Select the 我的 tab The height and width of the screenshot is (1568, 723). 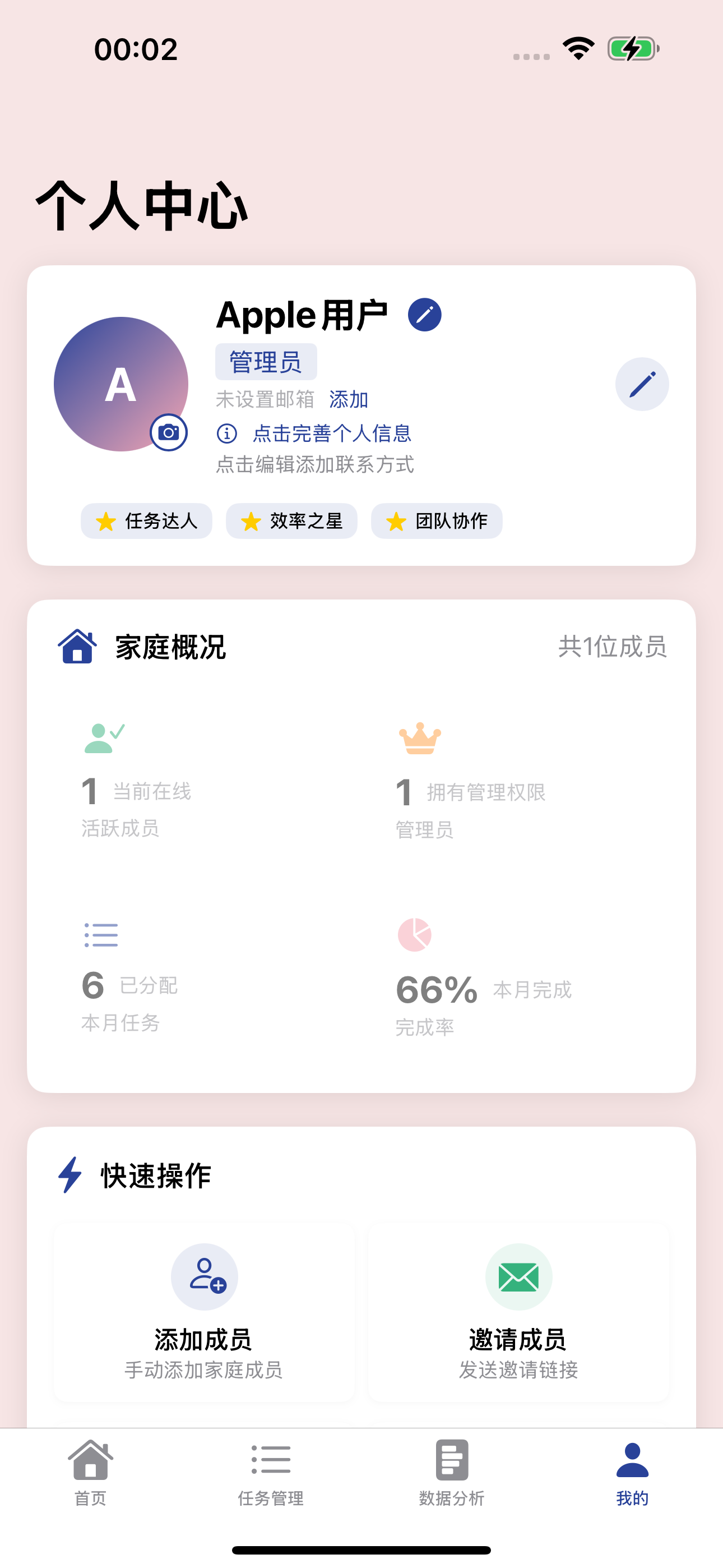tap(632, 1473)
